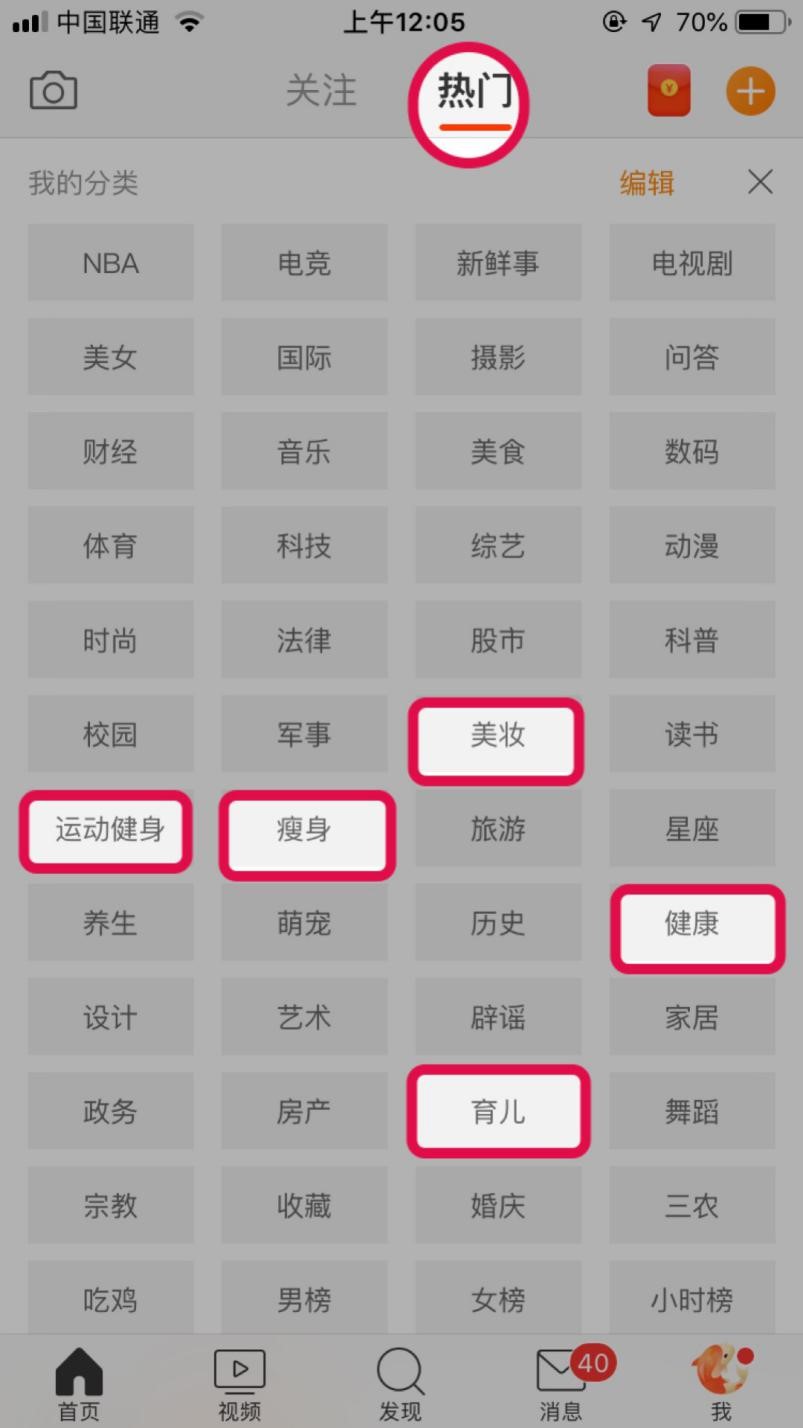Select the 运动健身 category
This screenshot has width=803, height=1428.
(x=106, y=830)
